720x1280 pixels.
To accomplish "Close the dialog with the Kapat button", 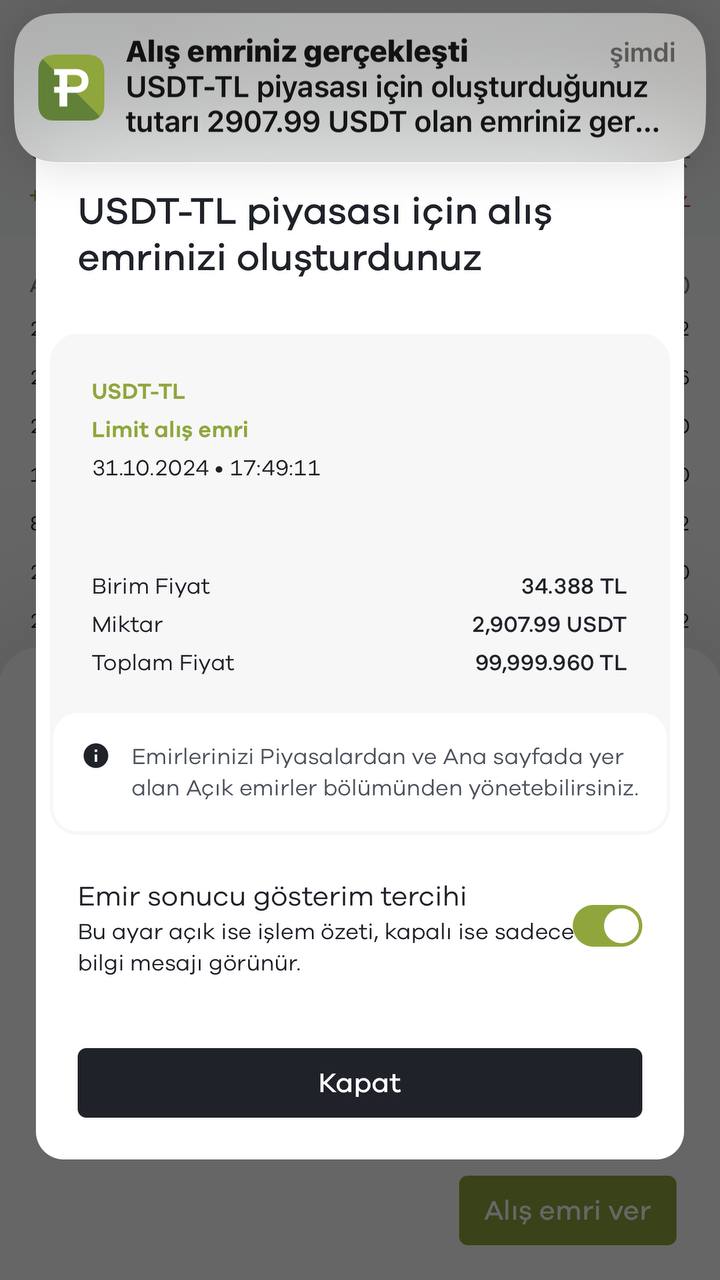I will [x=360, y=1083].
